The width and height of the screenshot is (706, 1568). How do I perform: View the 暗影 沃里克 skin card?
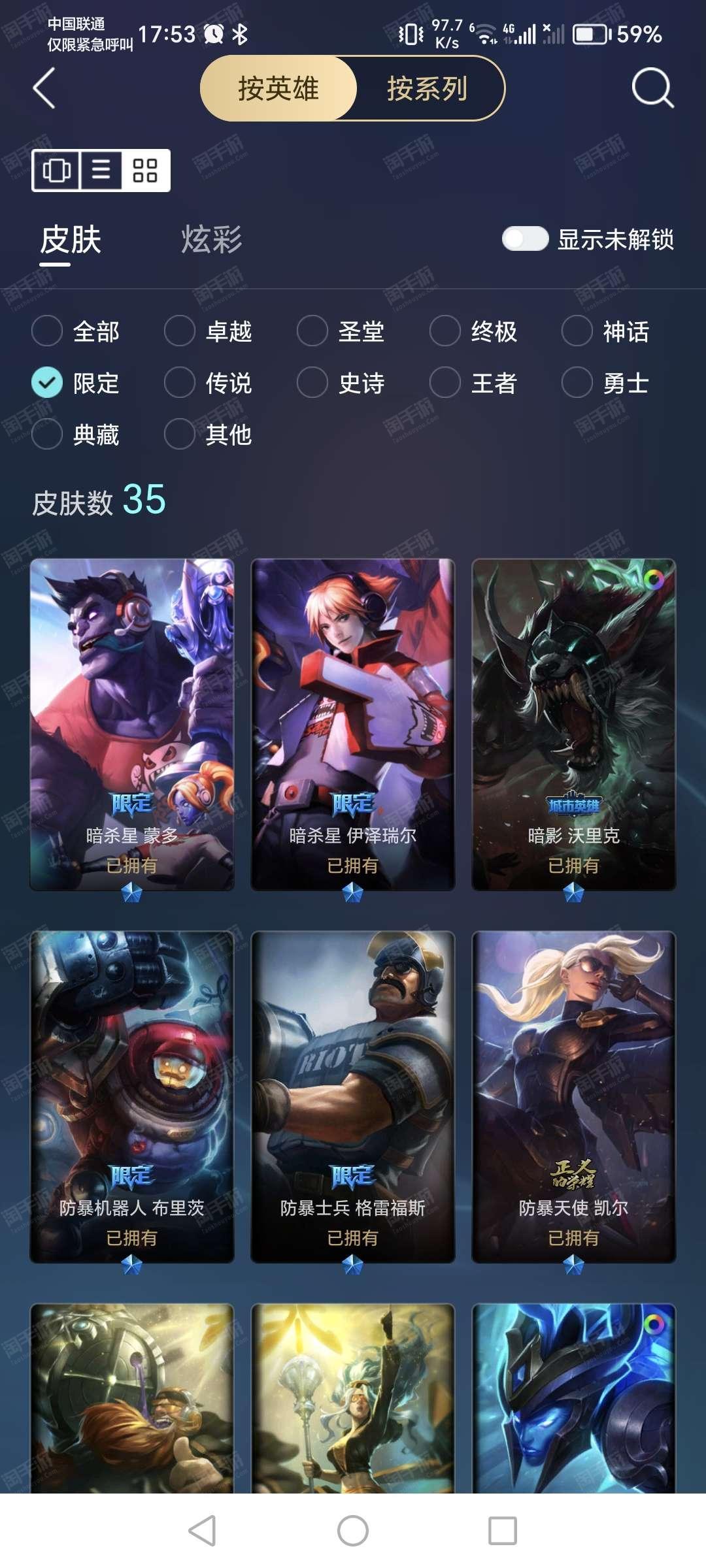(573, 725)
